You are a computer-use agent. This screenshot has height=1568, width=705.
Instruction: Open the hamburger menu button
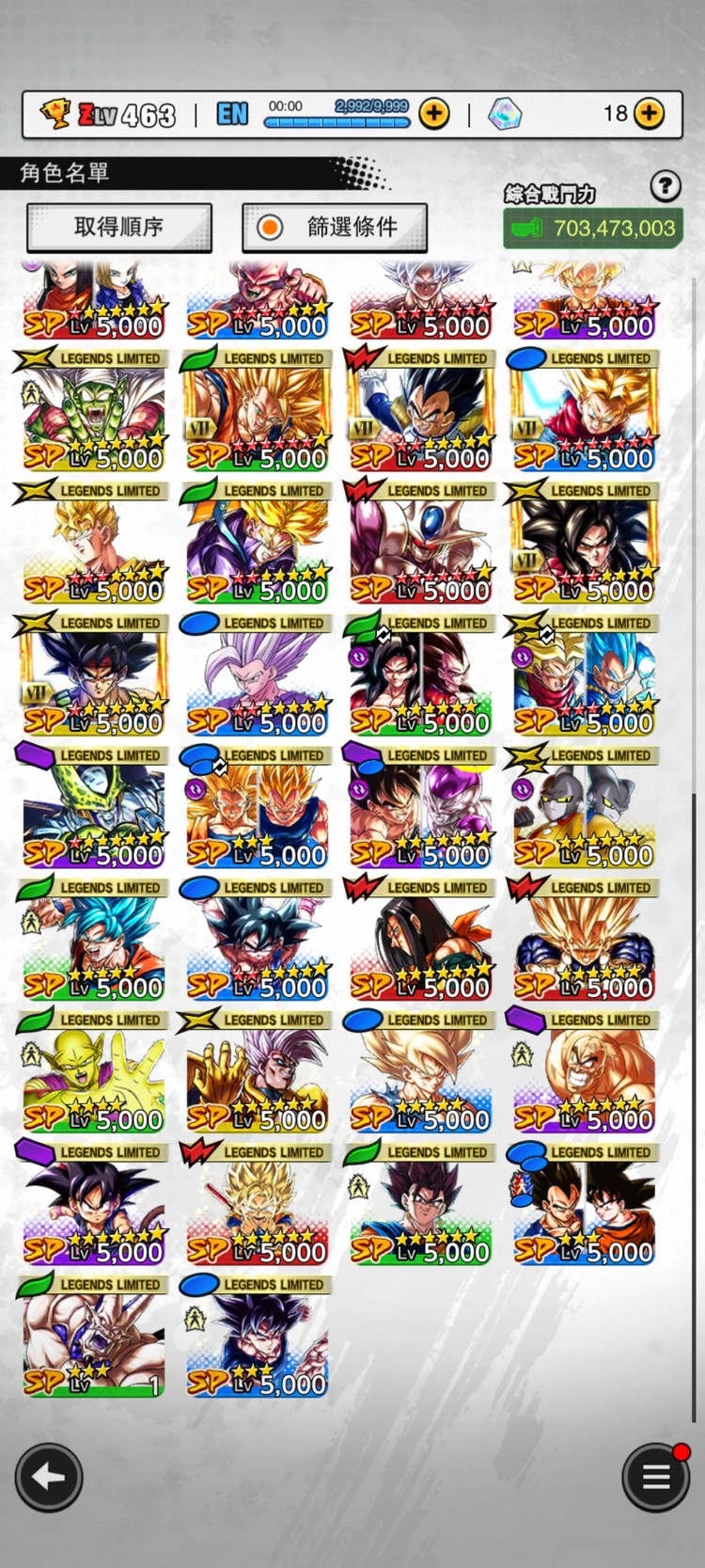point(655,1477)
